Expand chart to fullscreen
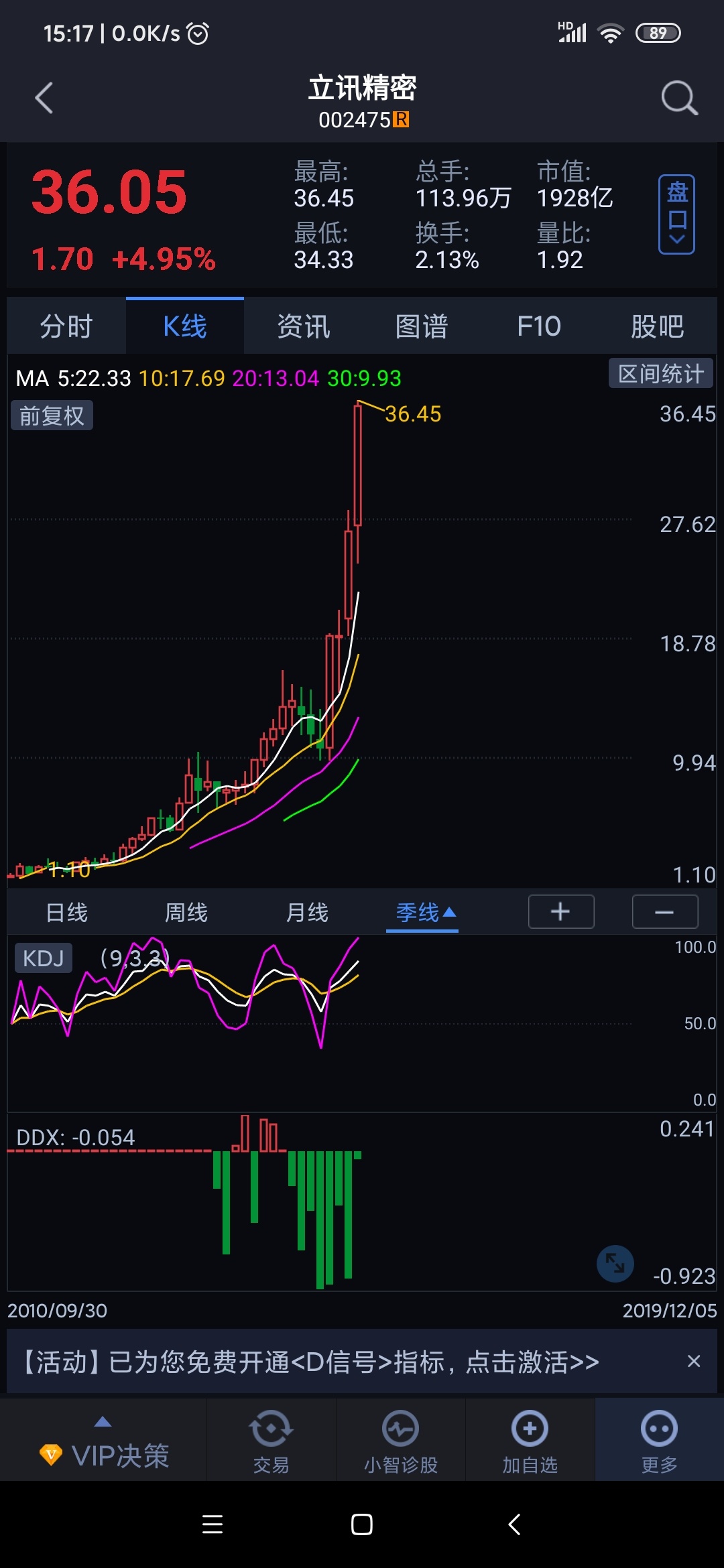Image resolution: width=724 pixels, height=1568 pixels. [x=615, y=1264]
